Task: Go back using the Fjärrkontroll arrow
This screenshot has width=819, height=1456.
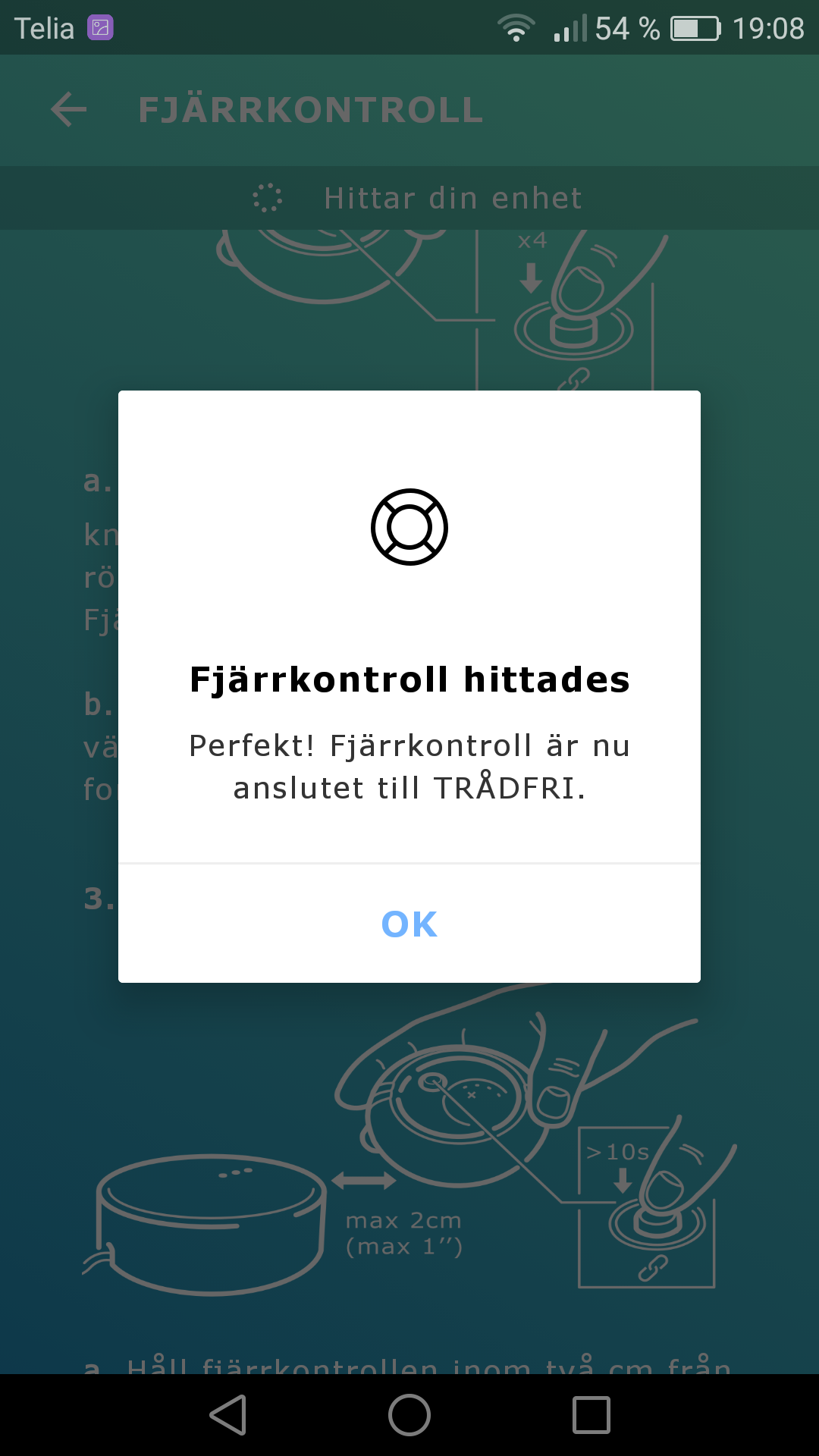Action: (x=69, y=110)
